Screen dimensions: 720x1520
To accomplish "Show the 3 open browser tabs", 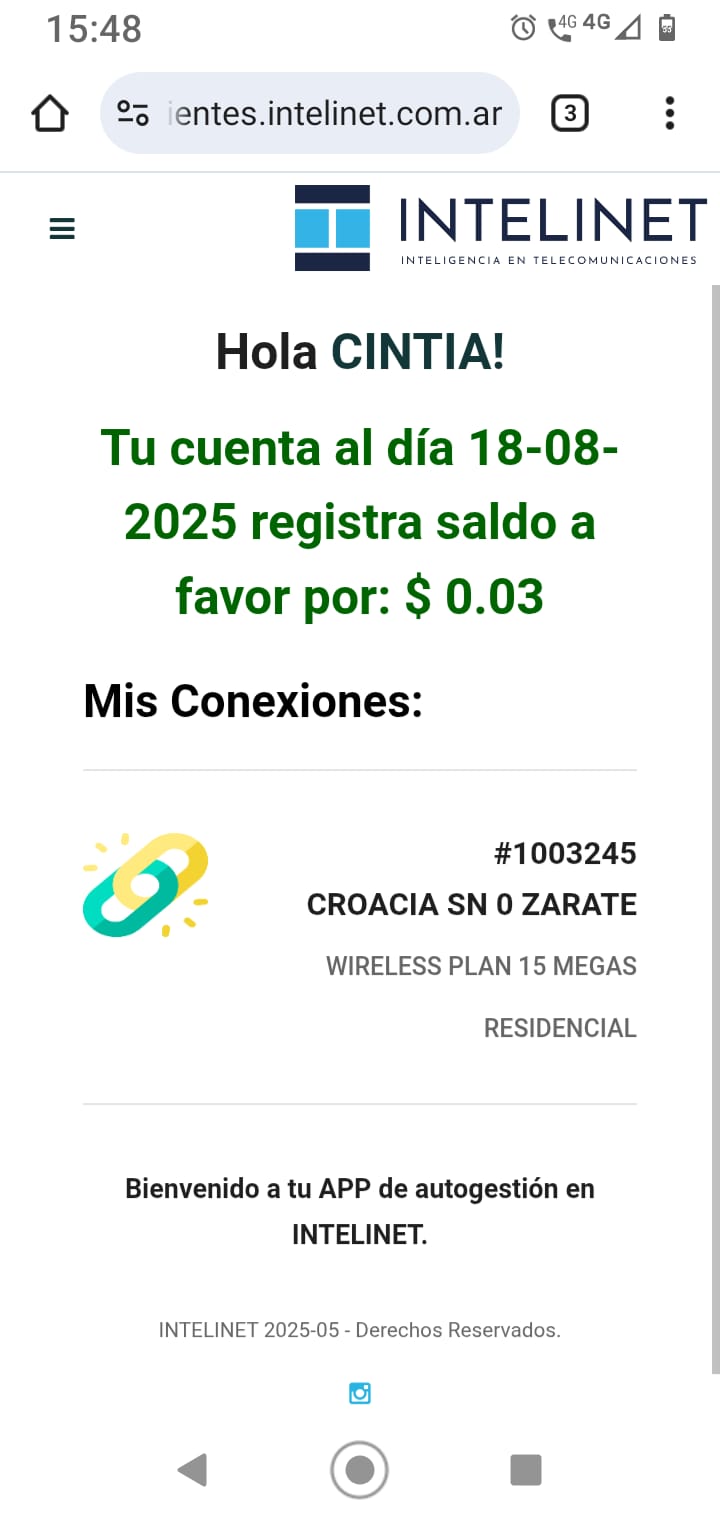I will 570,114.
